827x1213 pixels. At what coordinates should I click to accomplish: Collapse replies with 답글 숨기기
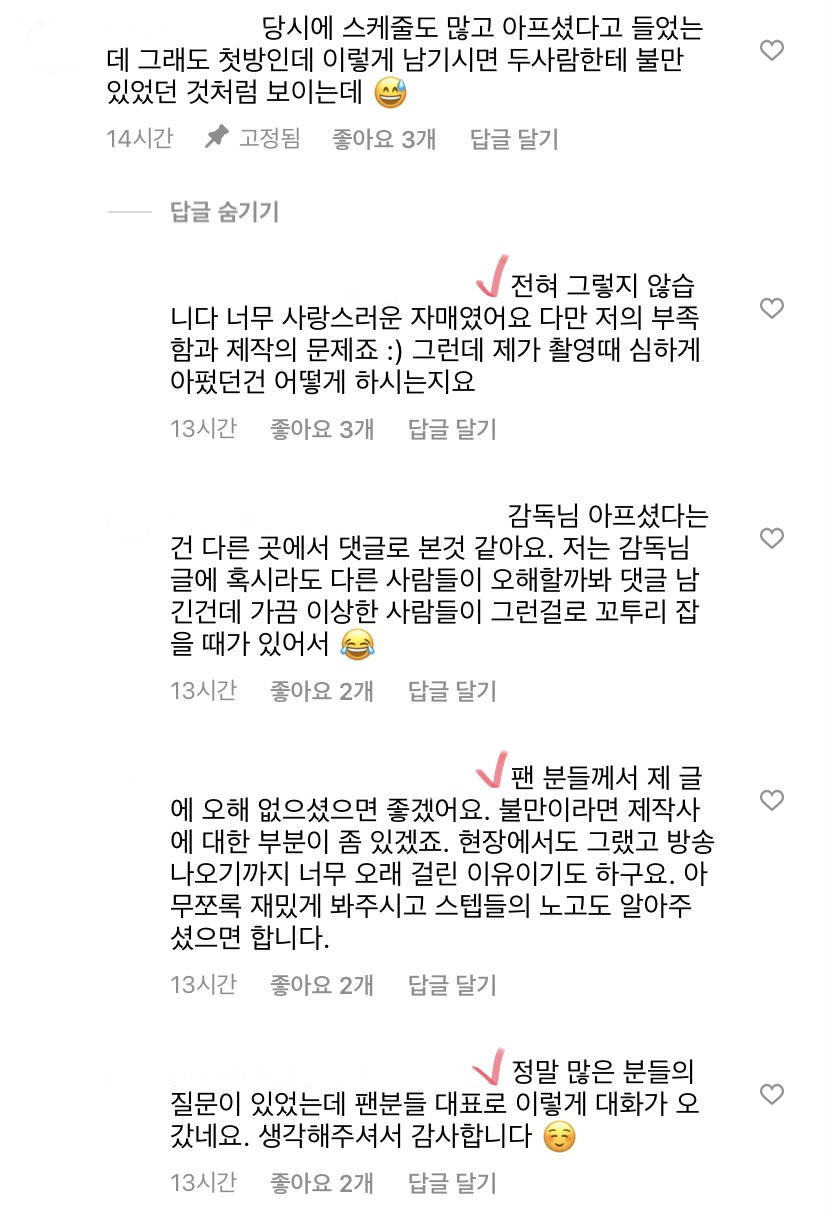[x=225, y=211]
